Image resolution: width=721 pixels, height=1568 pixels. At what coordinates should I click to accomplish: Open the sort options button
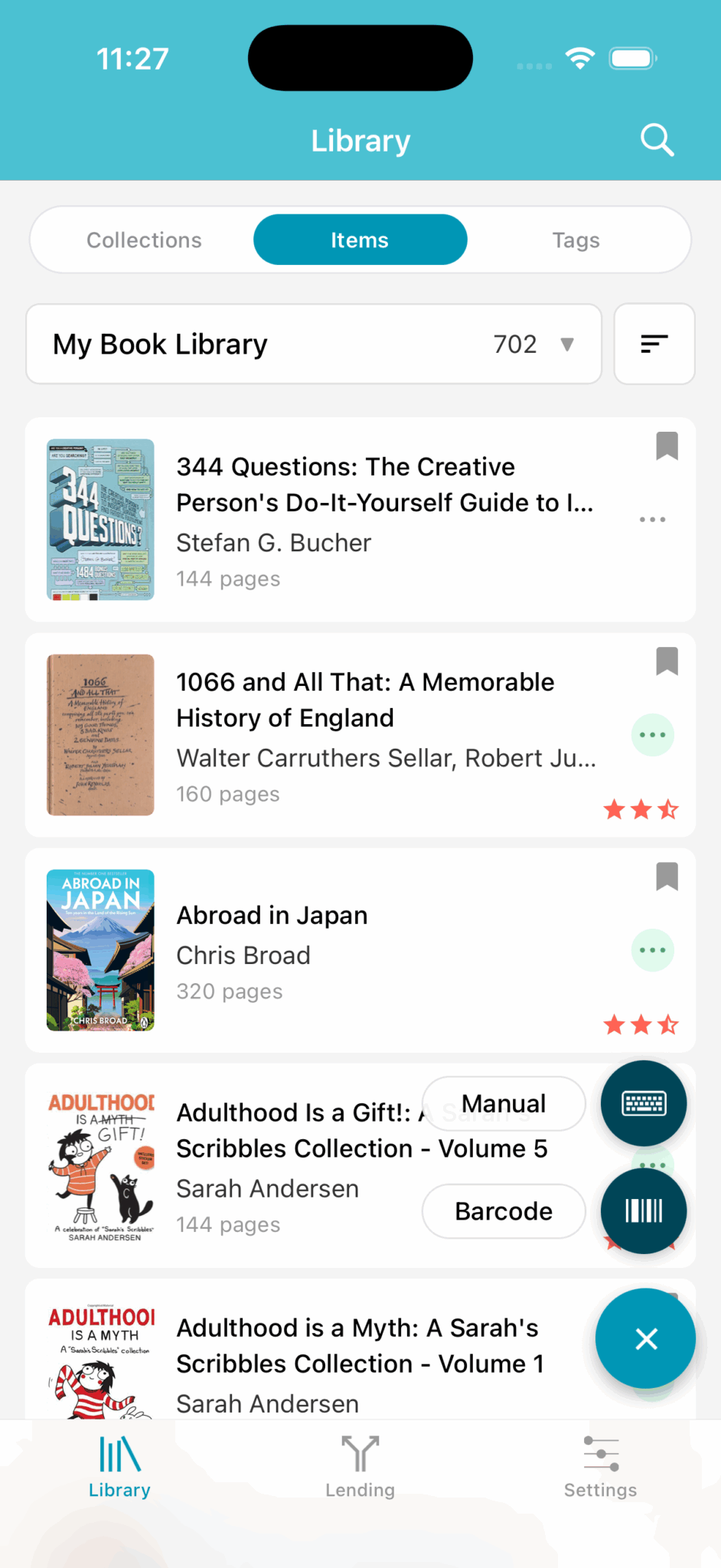click(x=654, y=345)
